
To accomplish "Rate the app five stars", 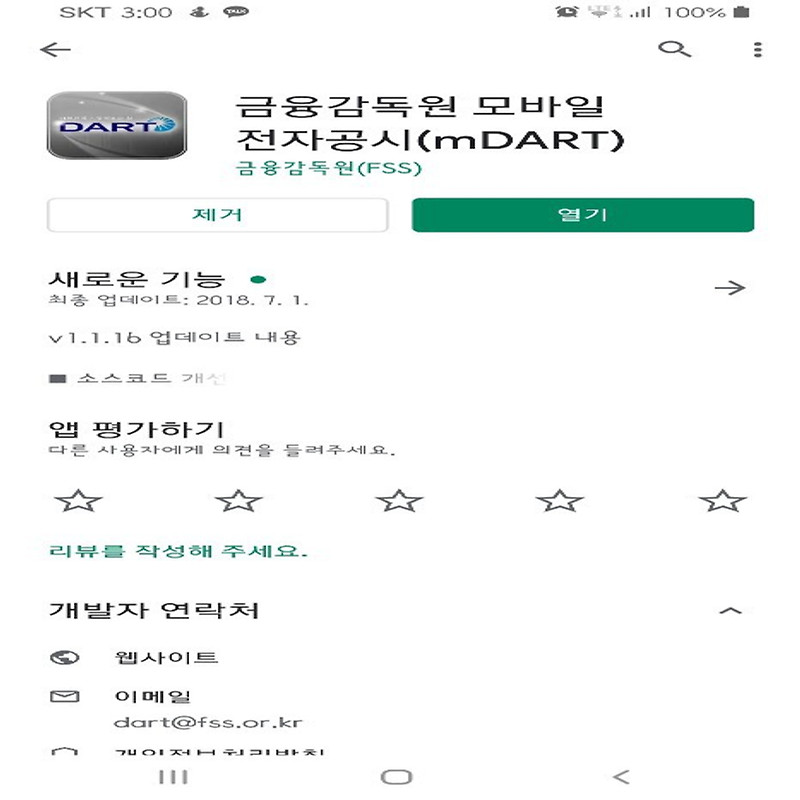I will [722, 500].
